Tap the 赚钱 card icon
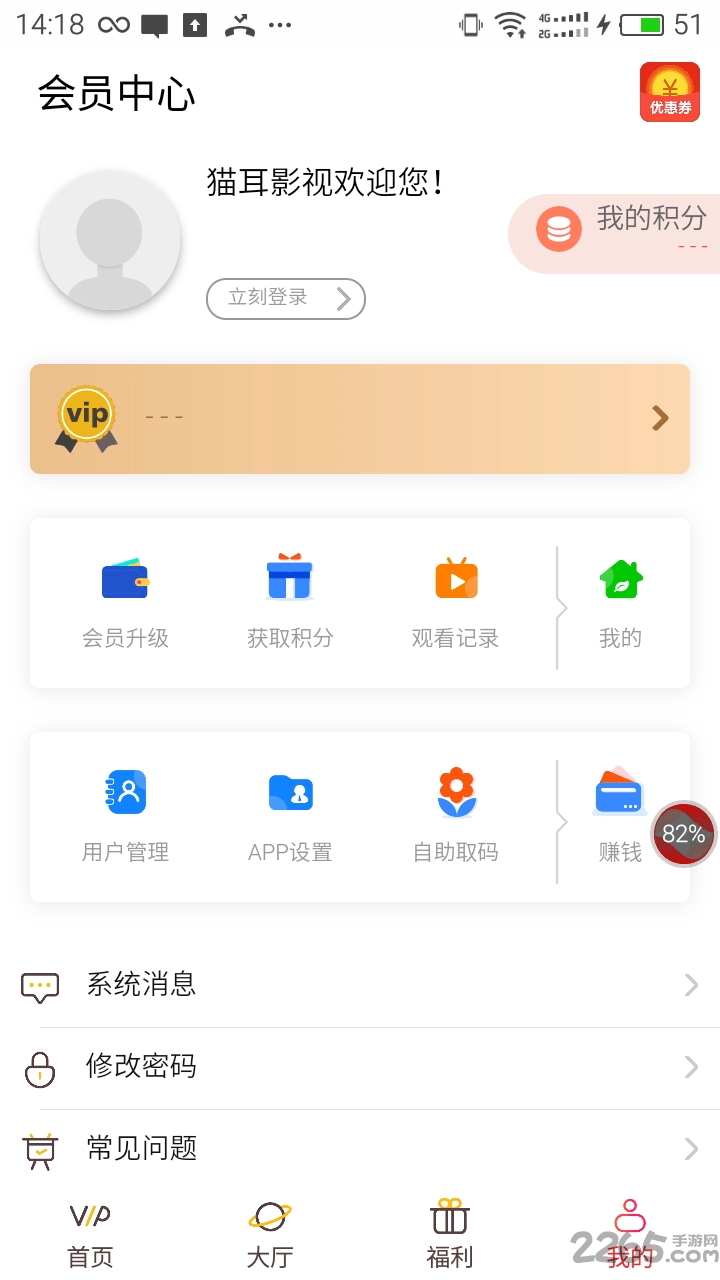The width and height of the screenshot is (720, 1280). (x=619, y=793)
